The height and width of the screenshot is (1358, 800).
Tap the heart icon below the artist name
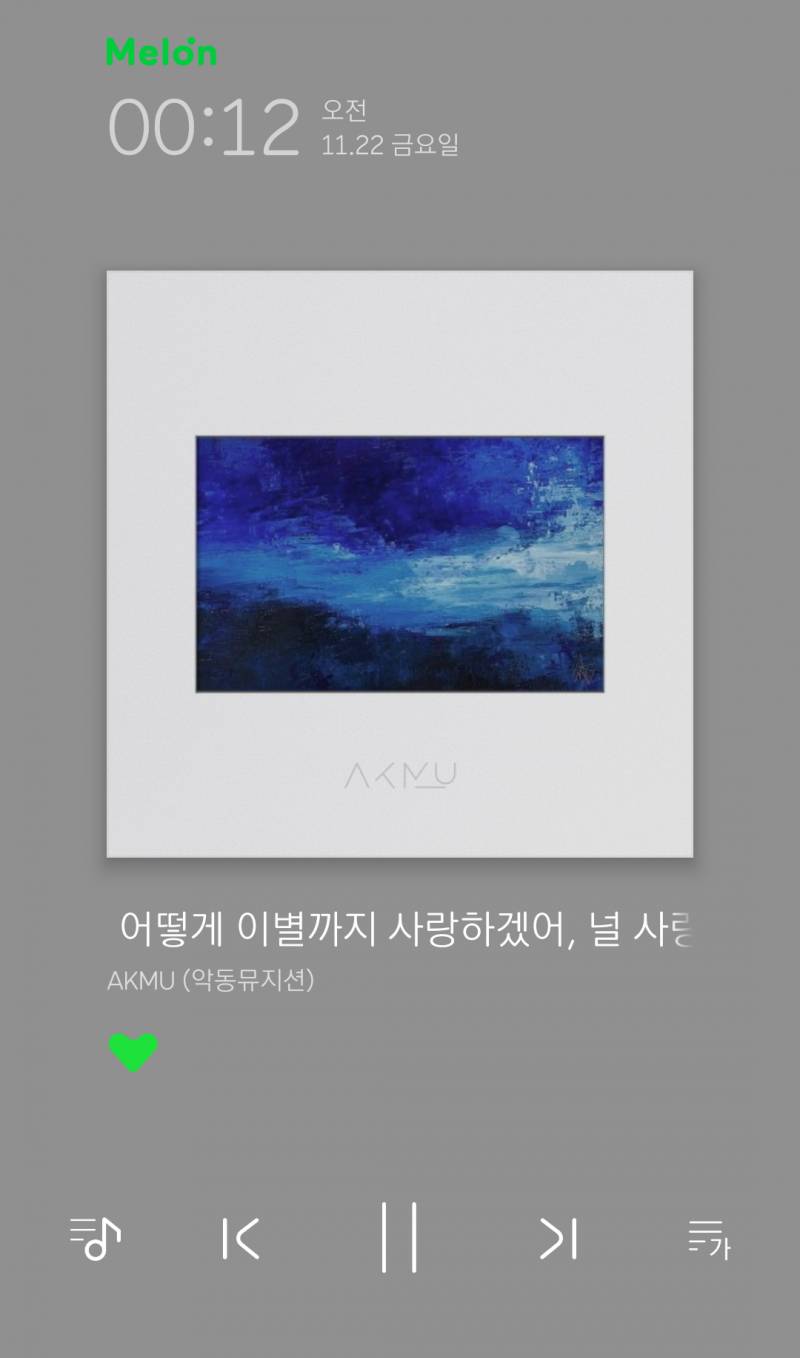tap(133, 1051)
